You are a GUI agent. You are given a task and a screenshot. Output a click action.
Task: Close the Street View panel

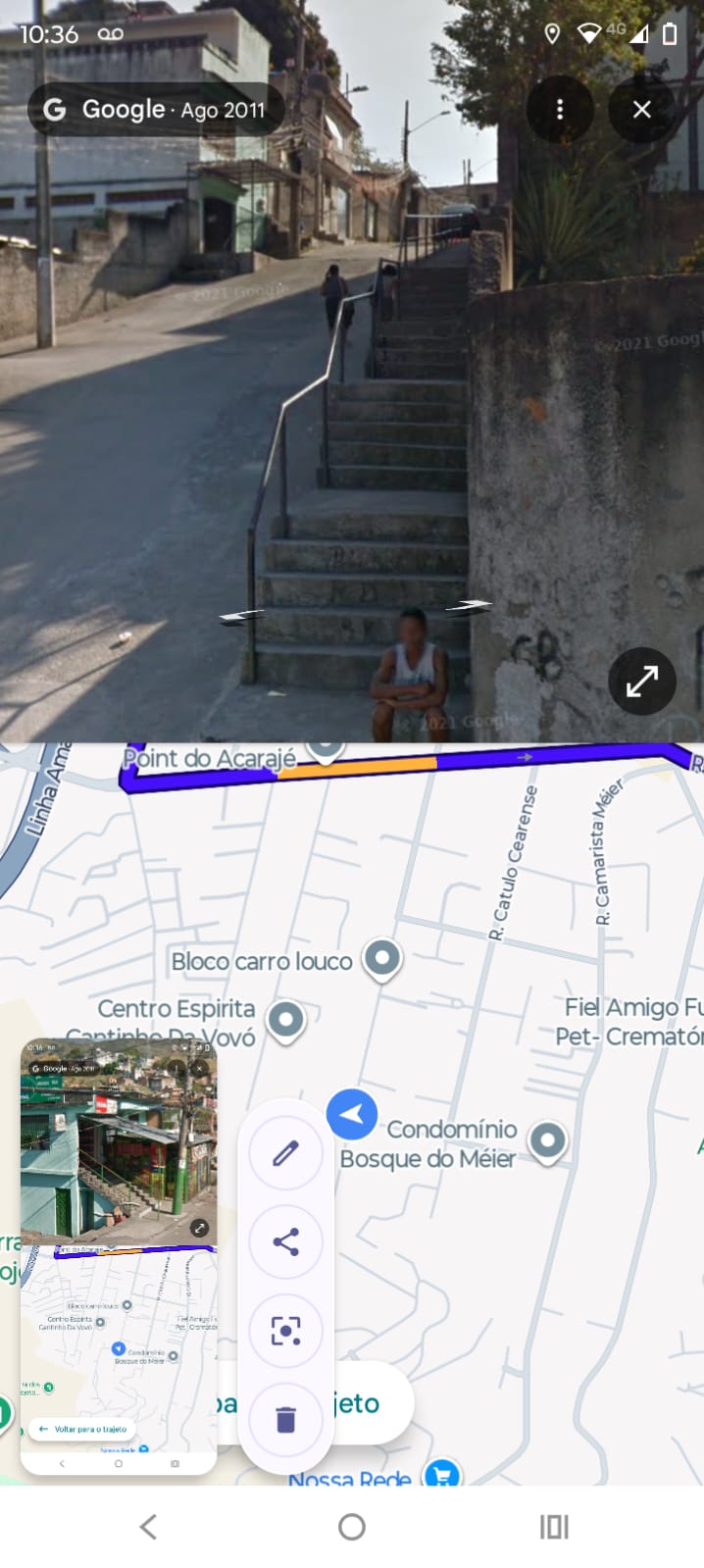click(x=642, y=110)
